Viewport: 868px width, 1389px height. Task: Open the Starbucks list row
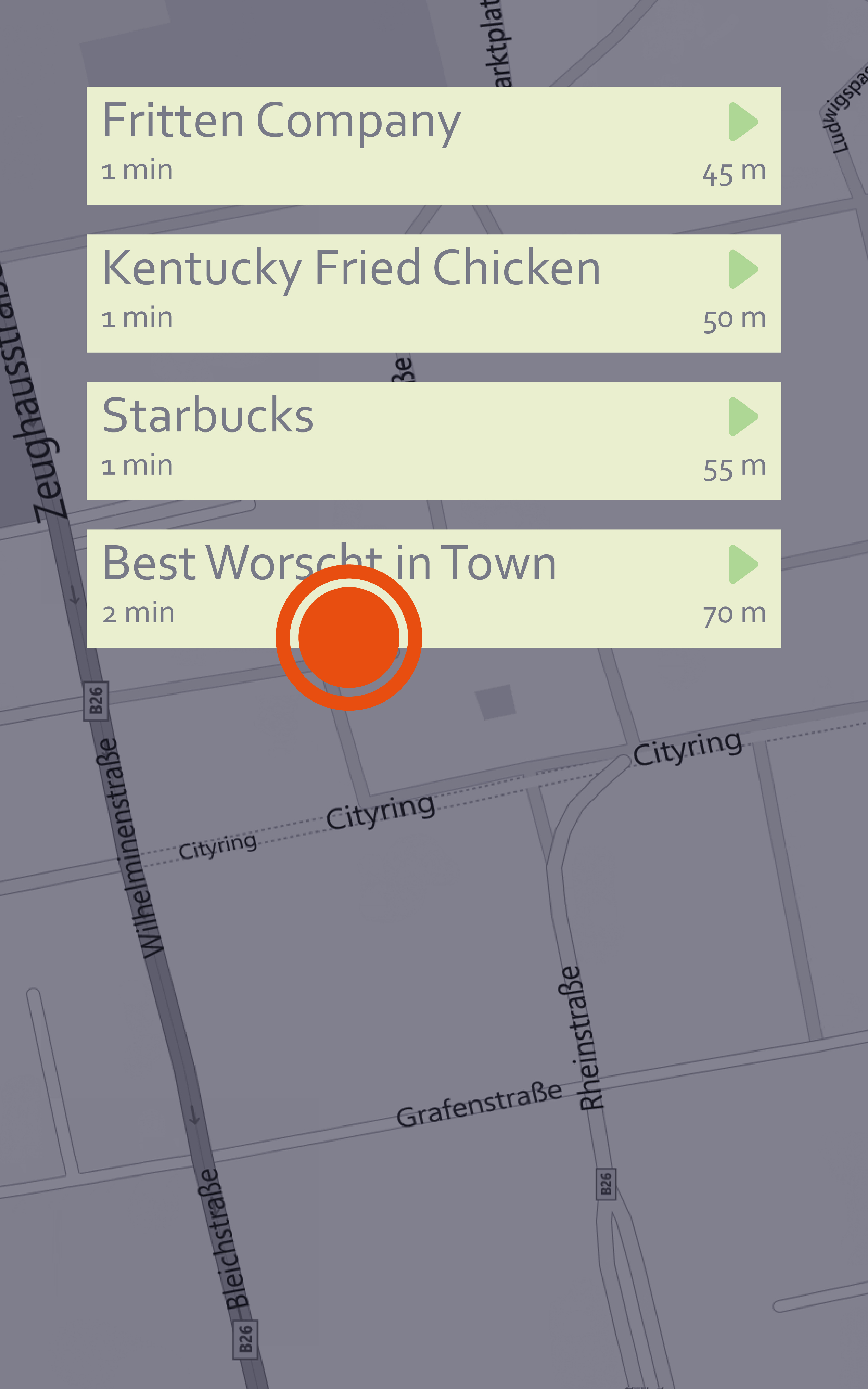433,441
